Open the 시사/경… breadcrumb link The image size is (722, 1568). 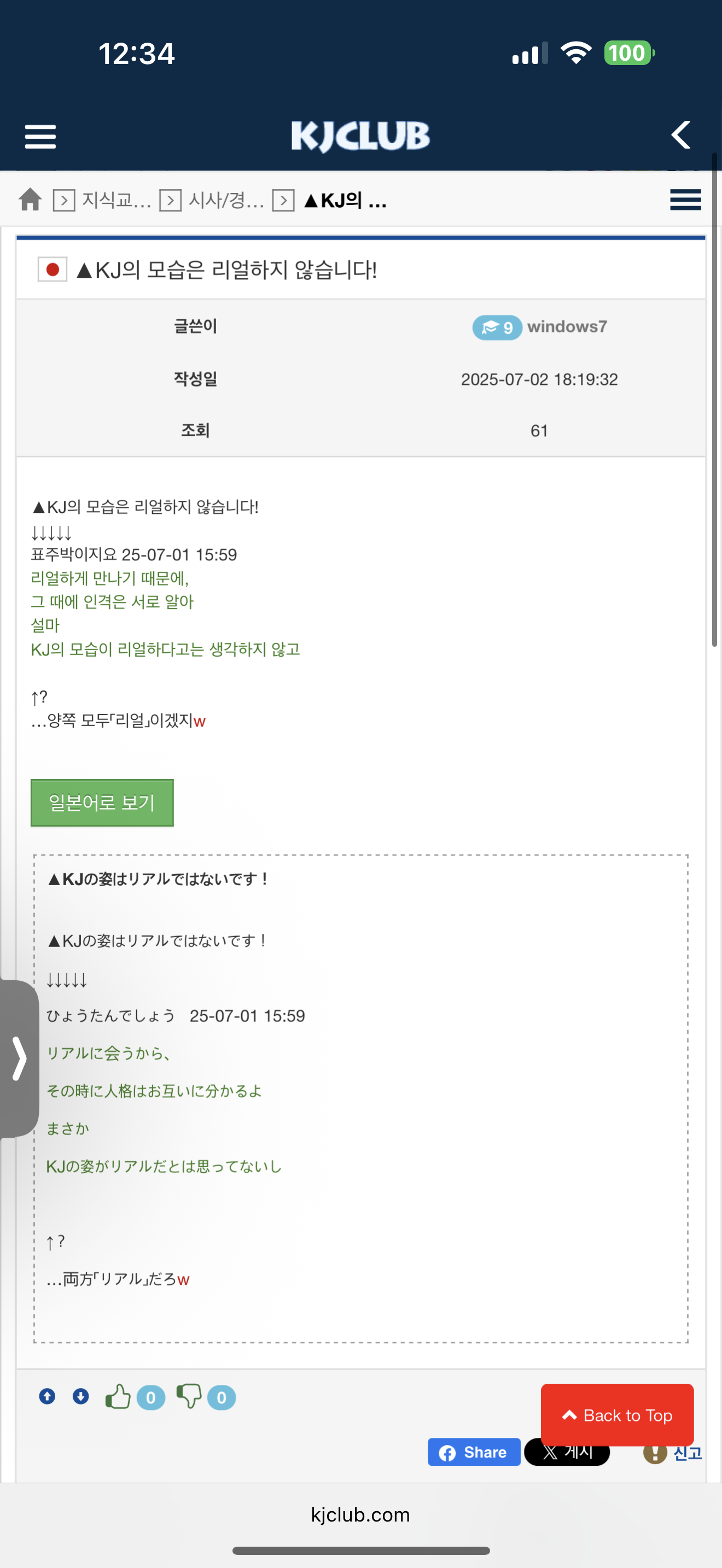226,200
